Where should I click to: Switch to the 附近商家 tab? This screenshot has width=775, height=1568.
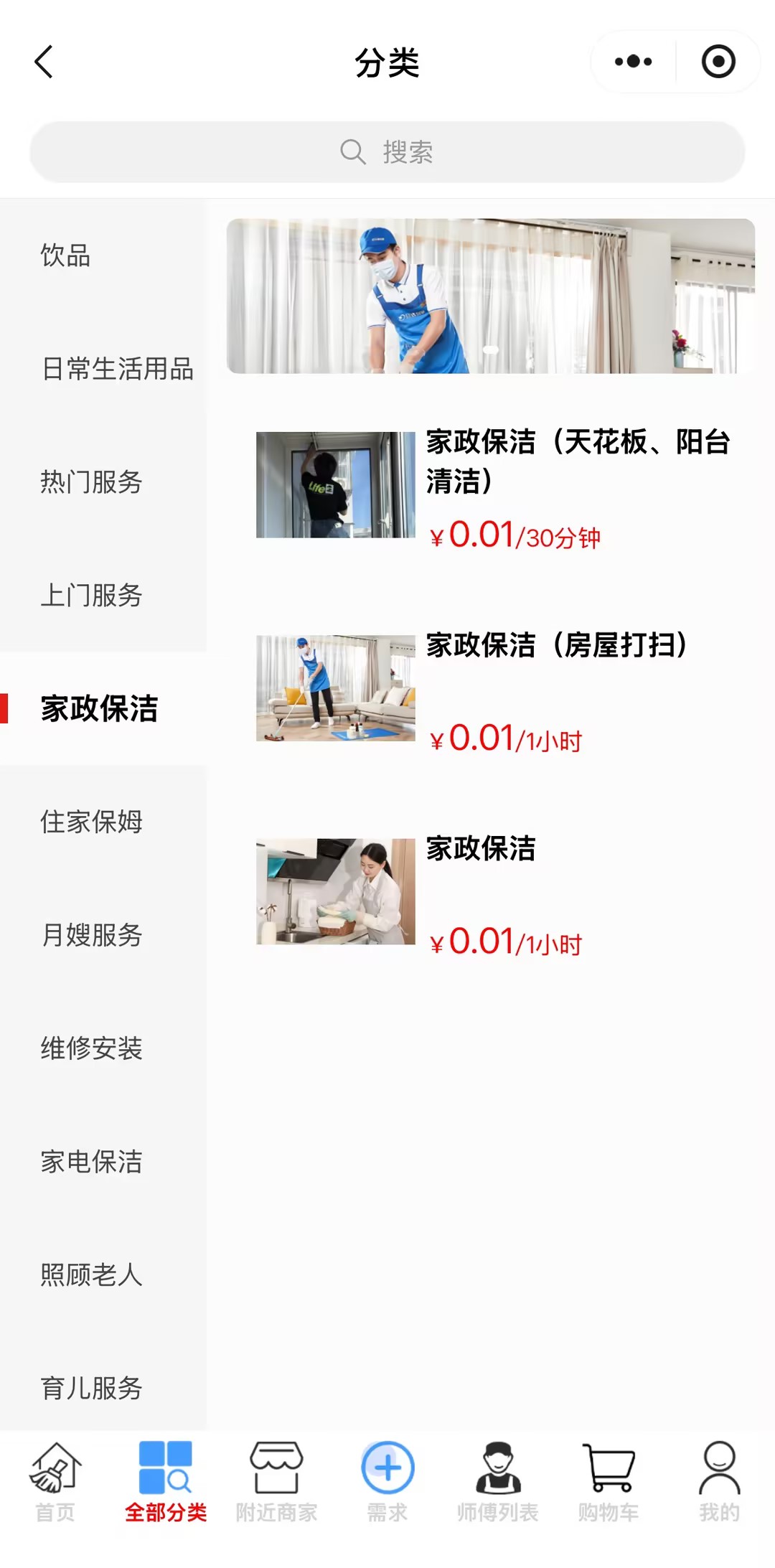(276, 1481)
